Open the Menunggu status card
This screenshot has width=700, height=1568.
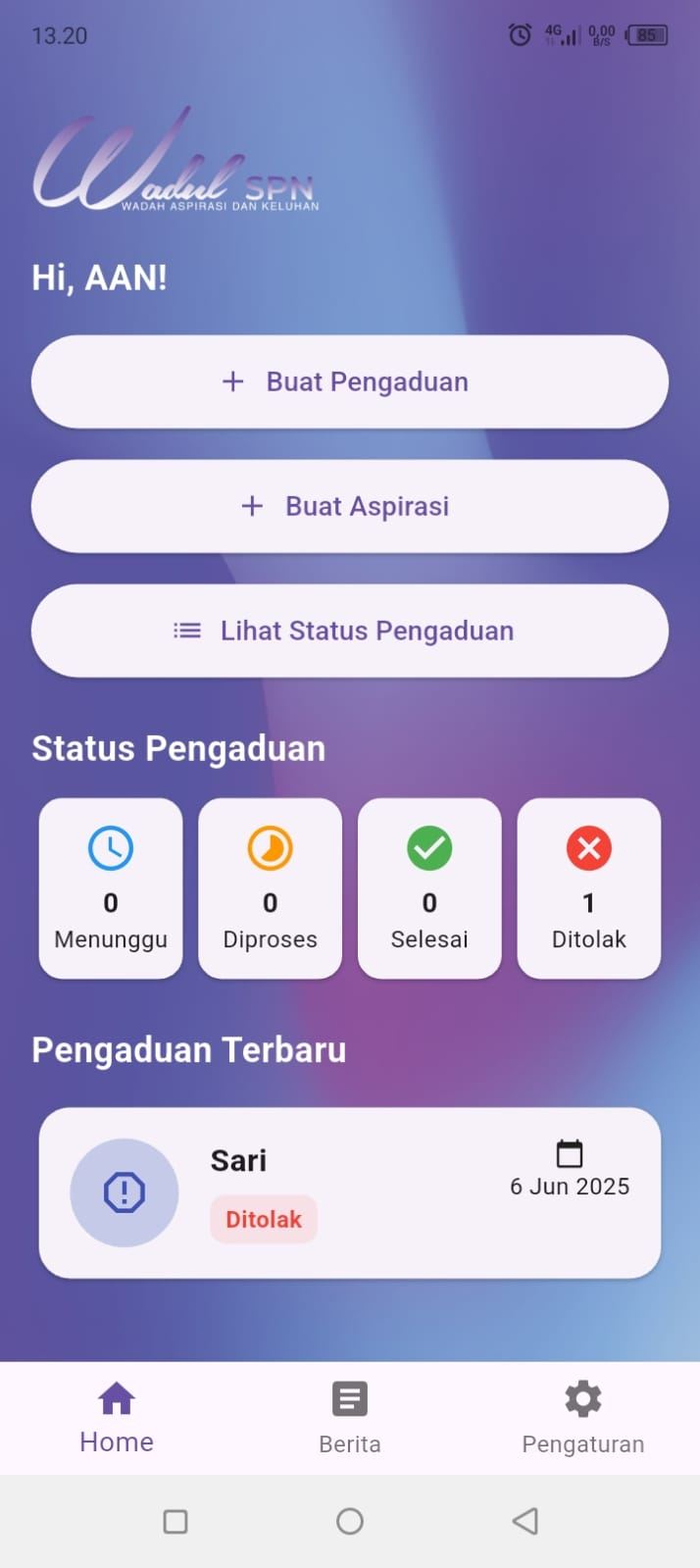pyautogui.click(x=111, y=888)
